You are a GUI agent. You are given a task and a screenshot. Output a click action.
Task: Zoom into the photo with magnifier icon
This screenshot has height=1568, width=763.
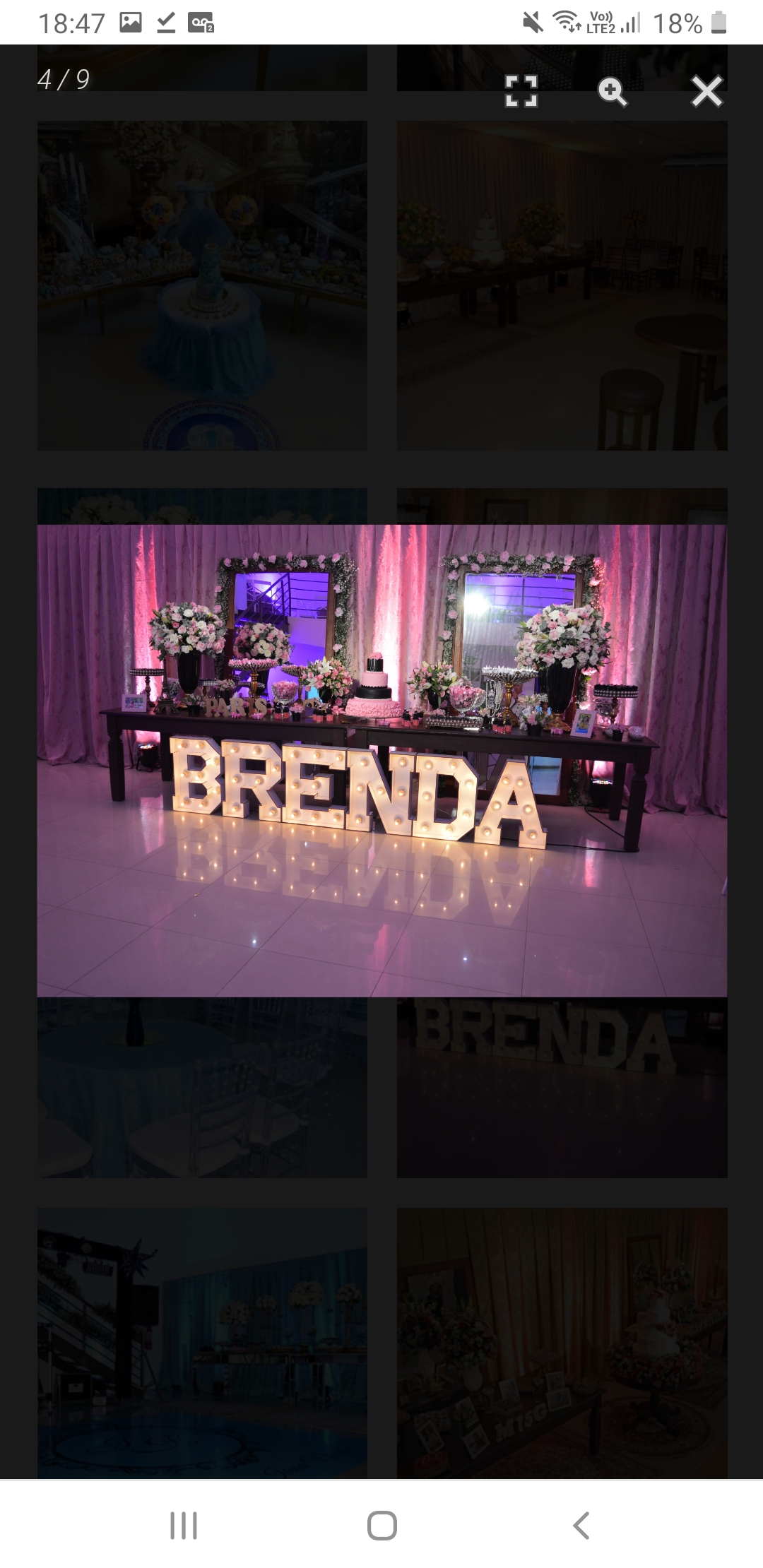click(612, 92)
